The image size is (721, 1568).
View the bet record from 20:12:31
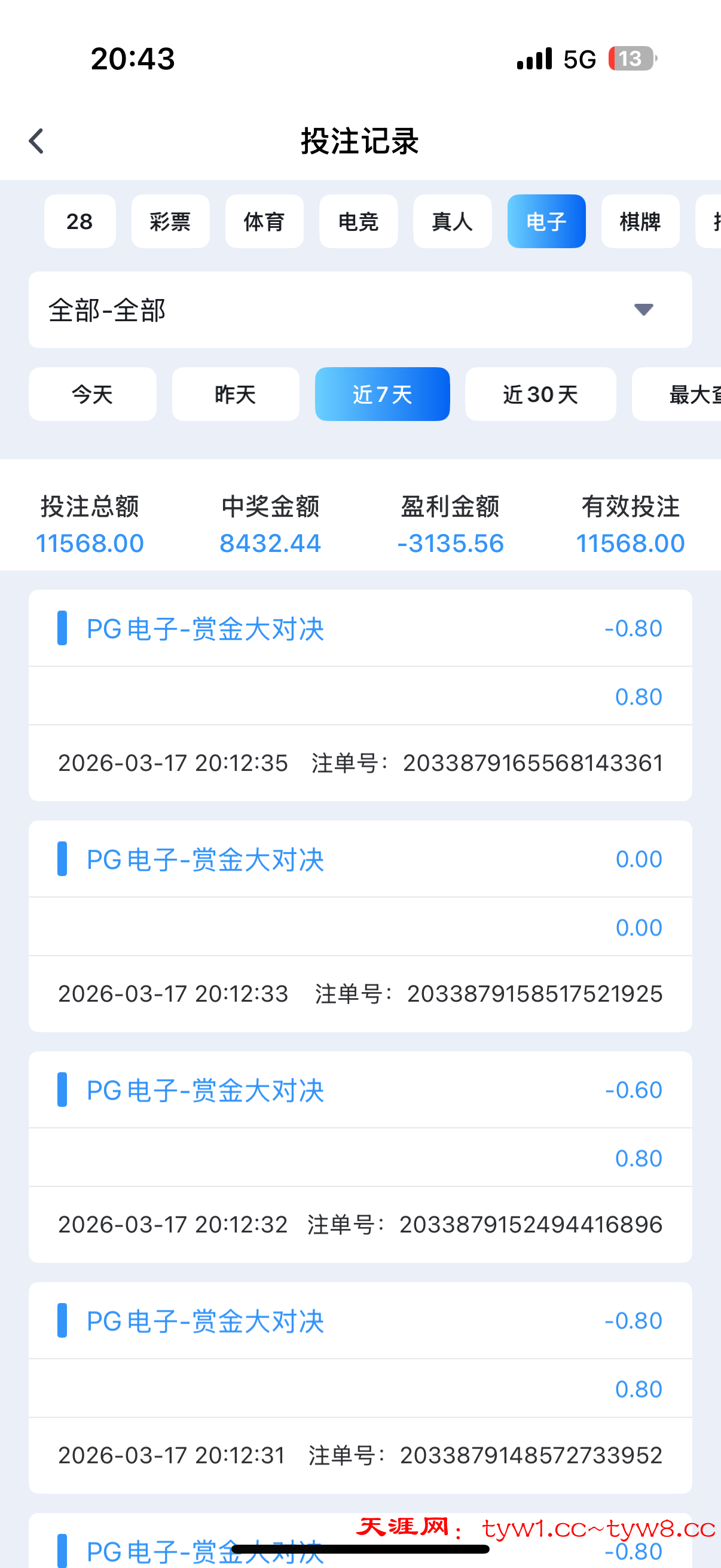360,1387
